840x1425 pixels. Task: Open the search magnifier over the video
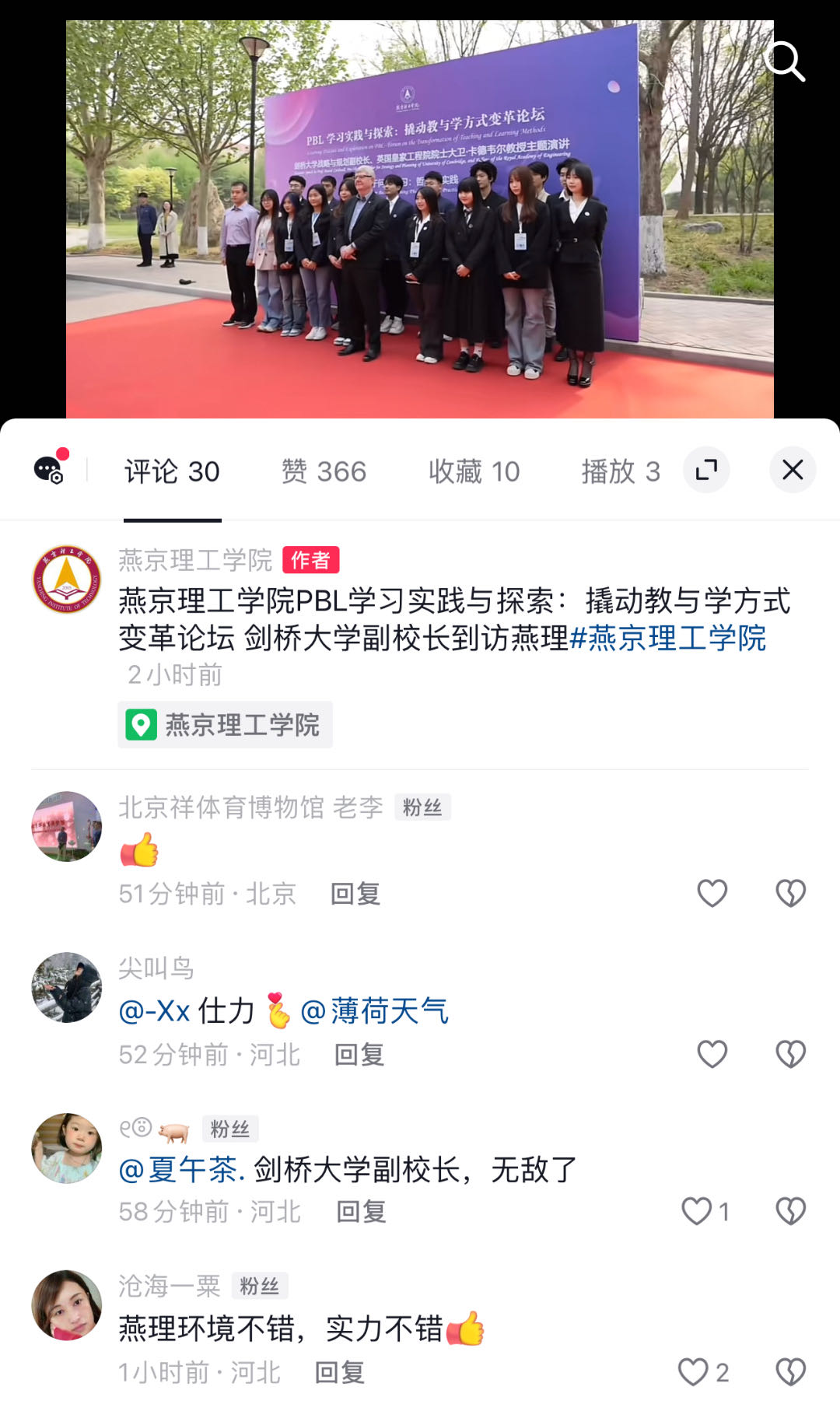[x=784, y=61]
